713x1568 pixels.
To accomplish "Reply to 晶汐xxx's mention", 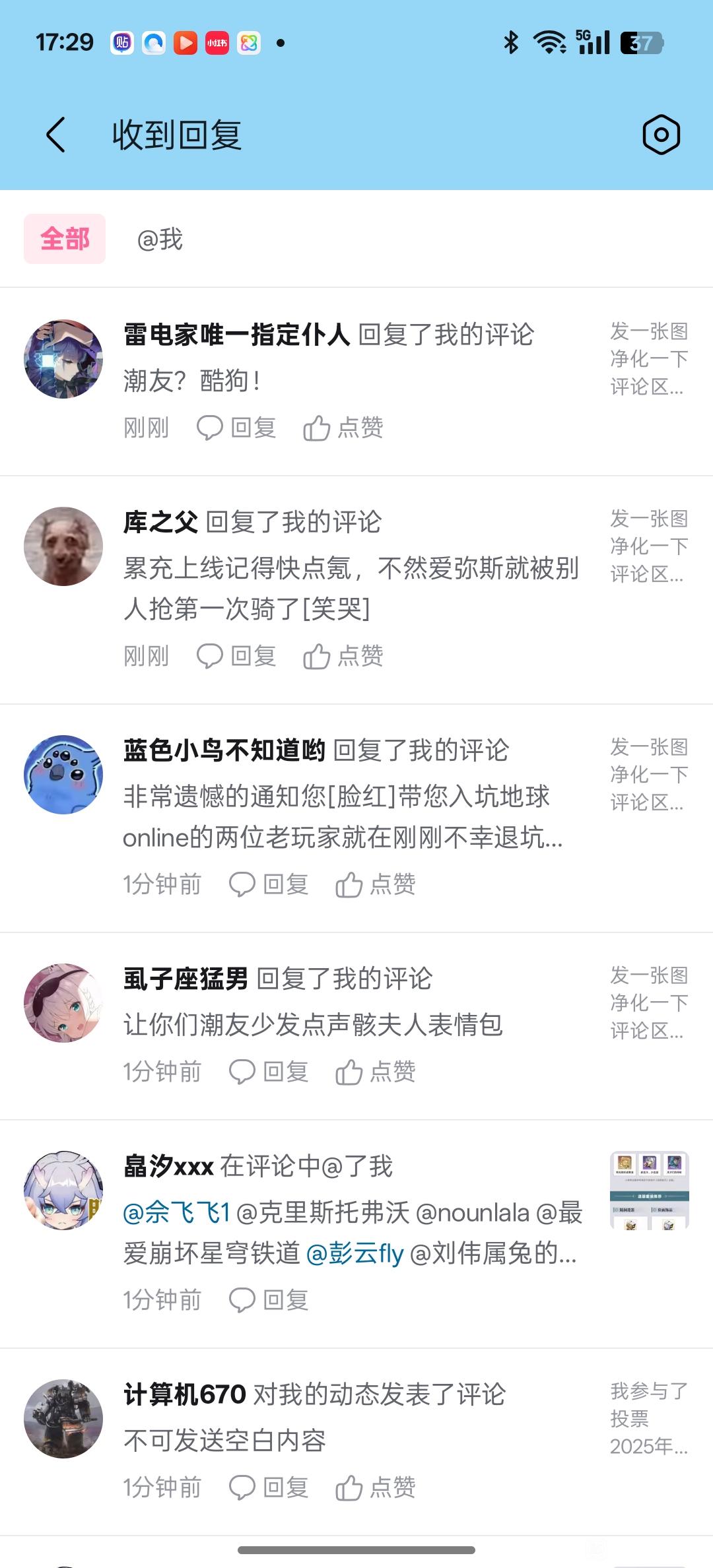I will (x=269, y=1300).
